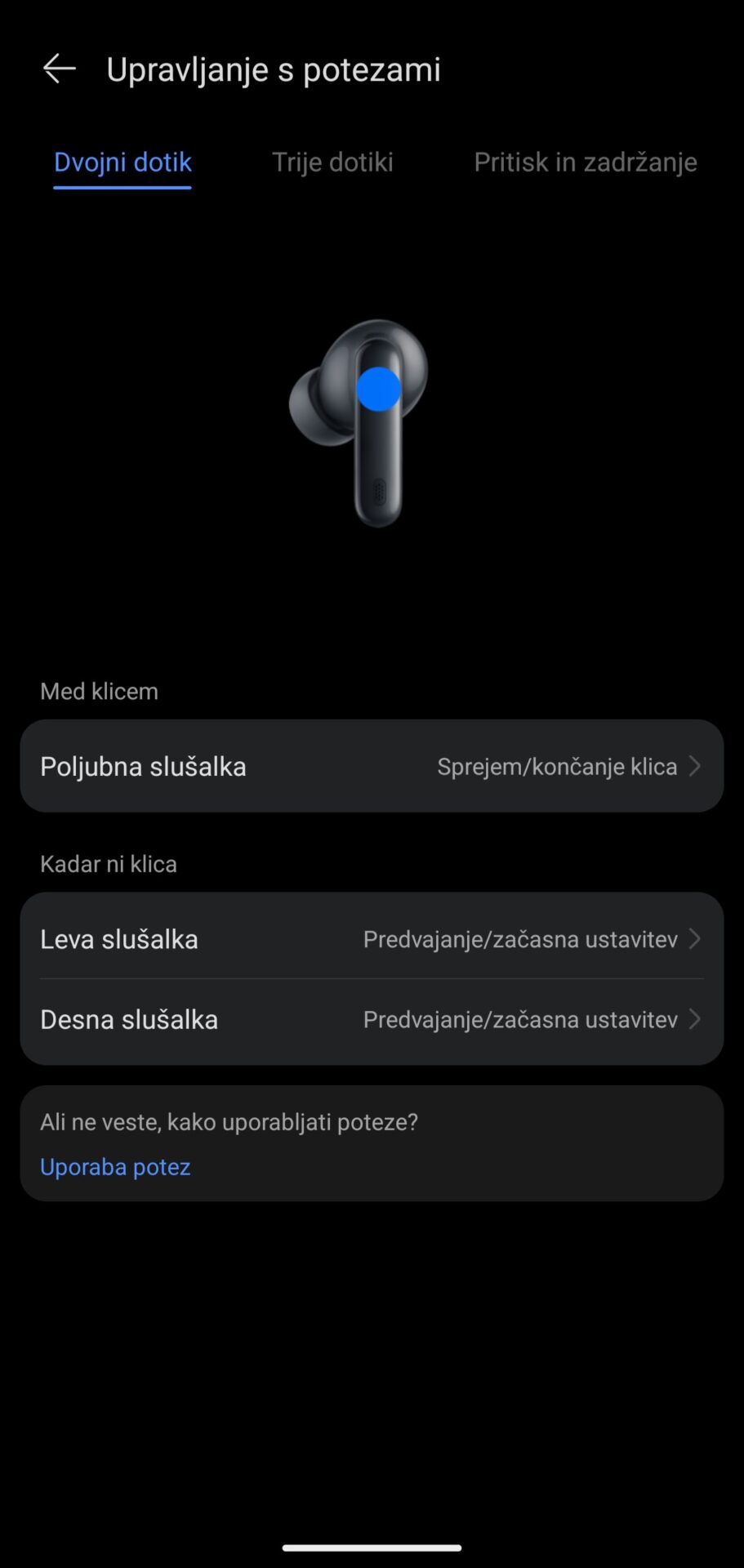Viewport: 744px width, 1568px height.
Task: Open the chevron next to Leva slušalka
Action: tap(695, 938)
